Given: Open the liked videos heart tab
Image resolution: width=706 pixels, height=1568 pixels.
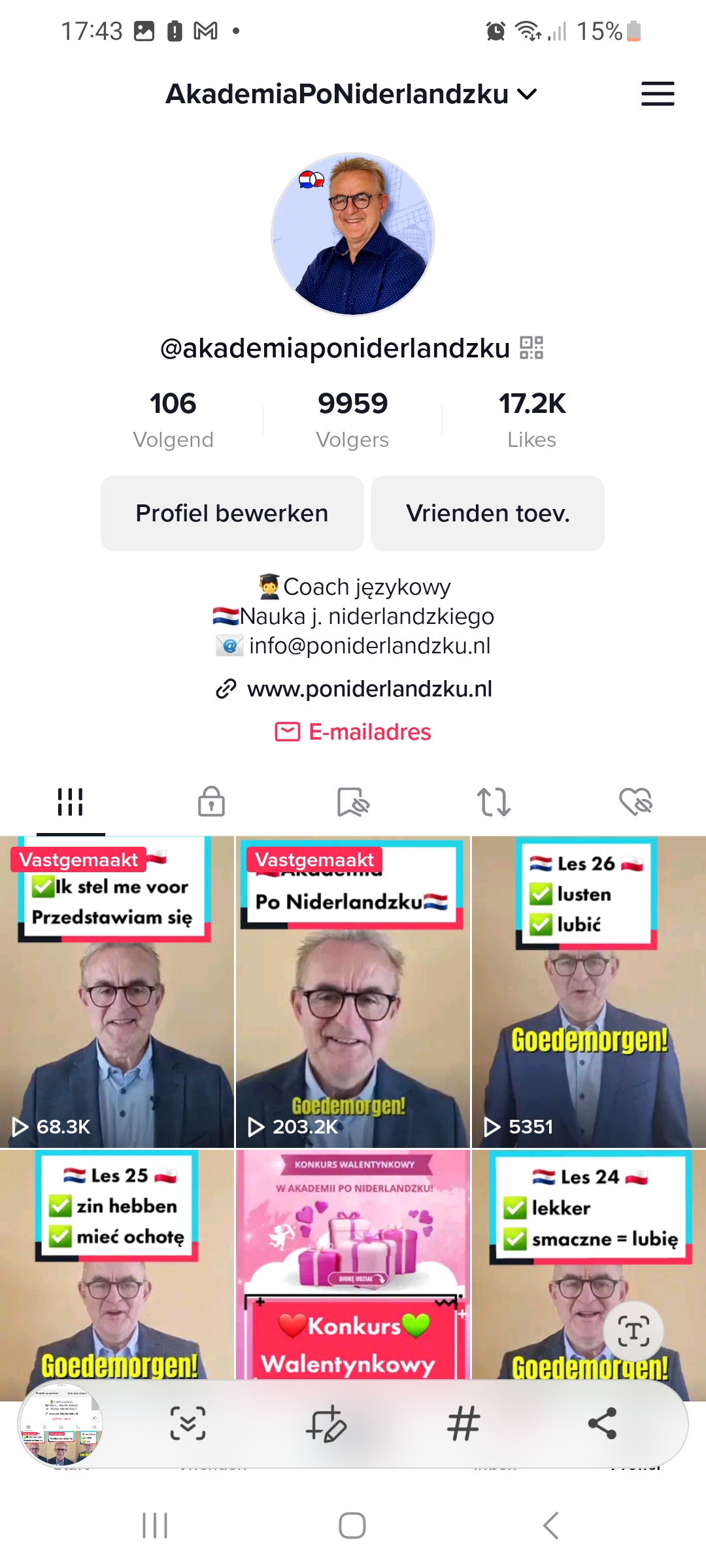Looking at the screenshot, I should [635, 802].
